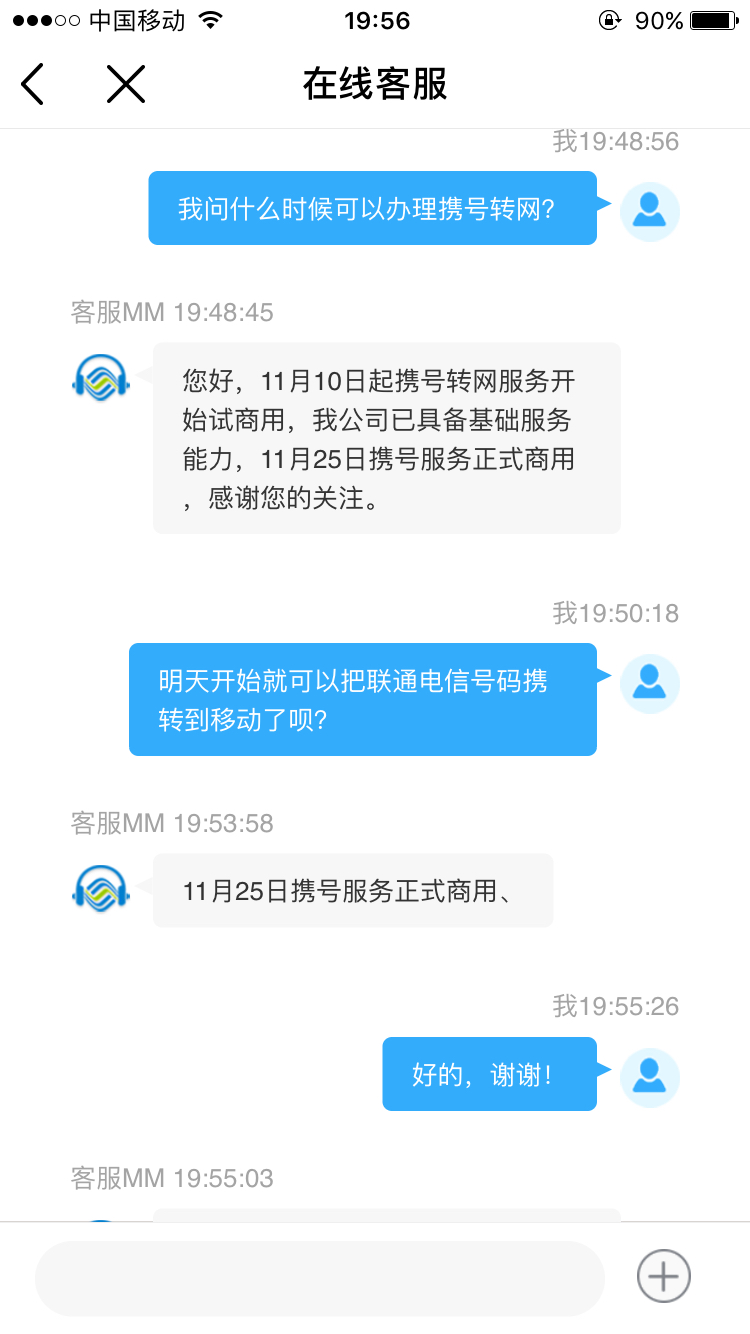Screen dimensions: 750x1334
Task: Tap the message input field
Action: 320,1278
